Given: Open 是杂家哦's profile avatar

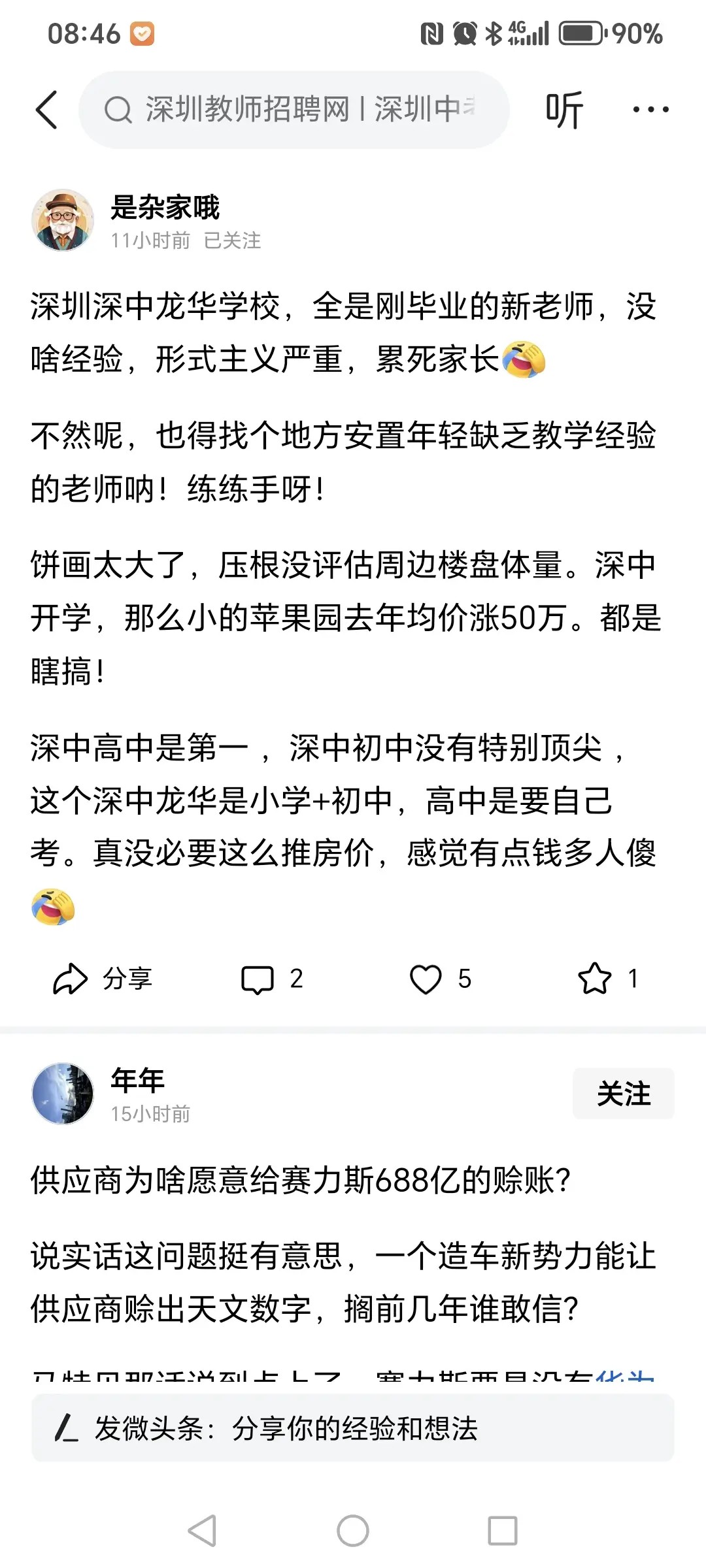Looking at the screenshot, I should pos(63,221).
